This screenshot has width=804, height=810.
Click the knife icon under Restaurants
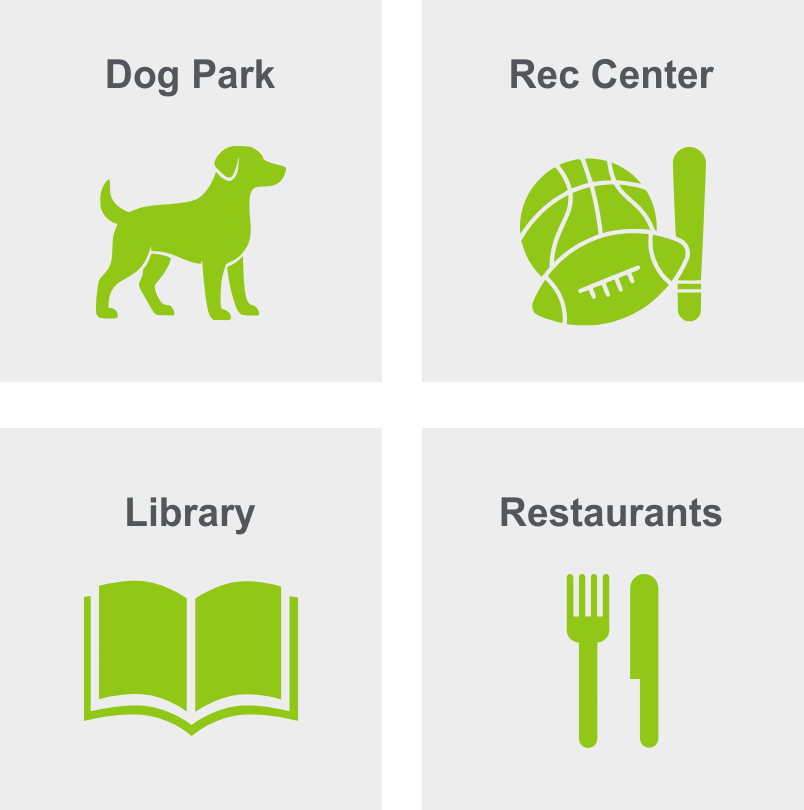pos(645,660)
